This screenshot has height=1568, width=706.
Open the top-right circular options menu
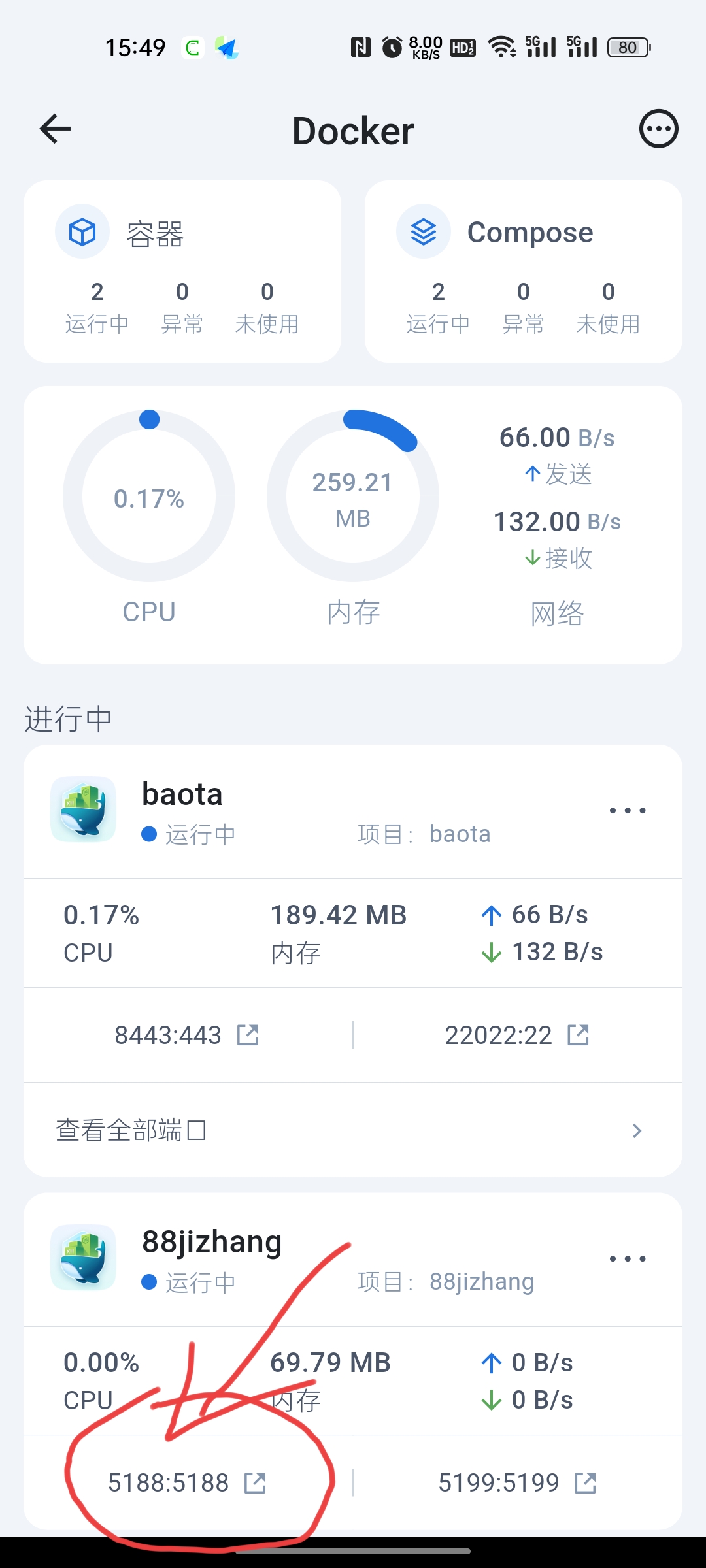(658, 129)
